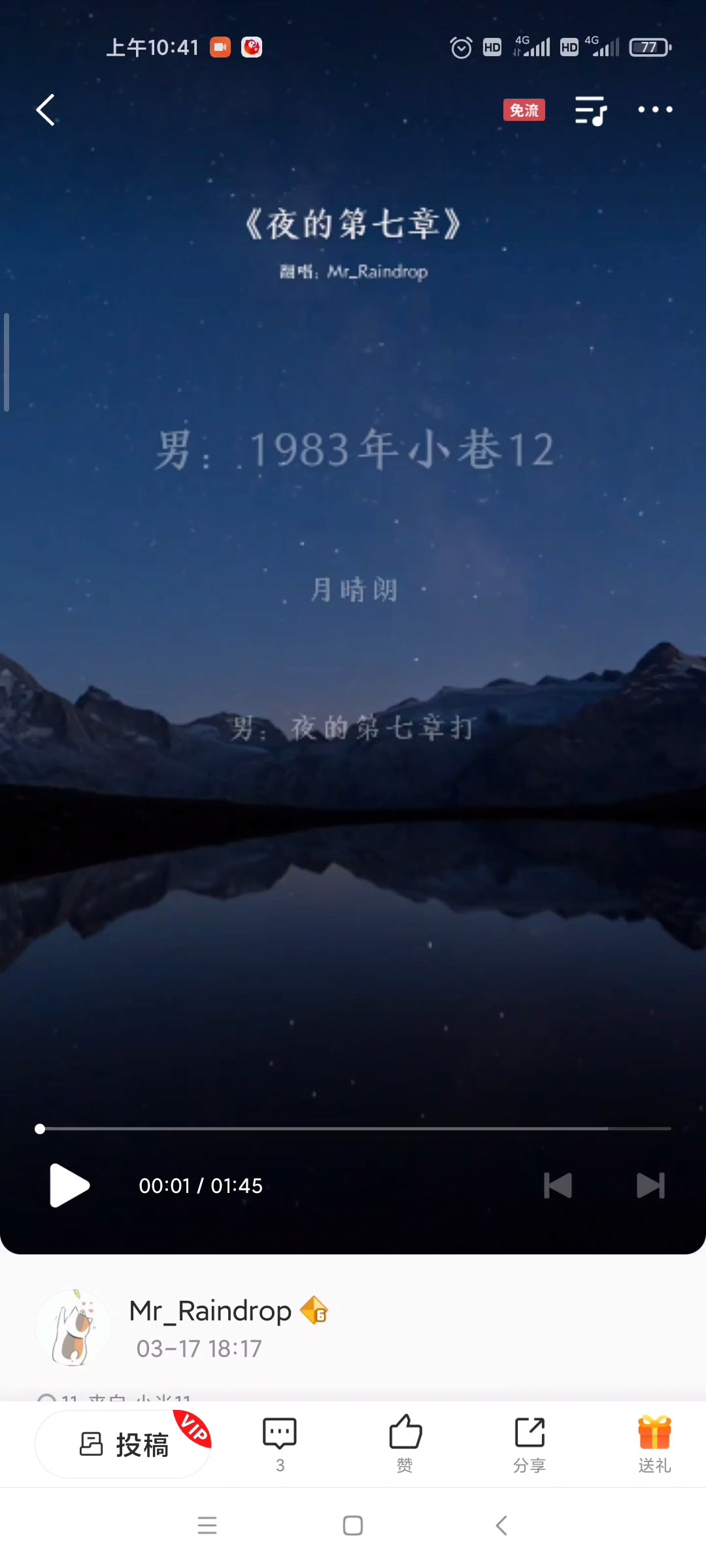Open the system recent apps menu
The height and width of the screenshot is (1568, 706).
click(x=207, y=1526)
